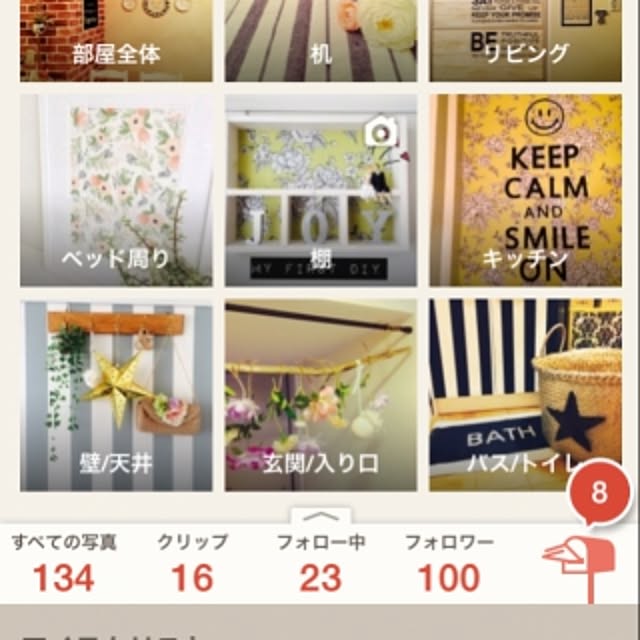Open the バス/トイレ category tile
This screenshot has height=640, width=640.
tap(526, 395)
